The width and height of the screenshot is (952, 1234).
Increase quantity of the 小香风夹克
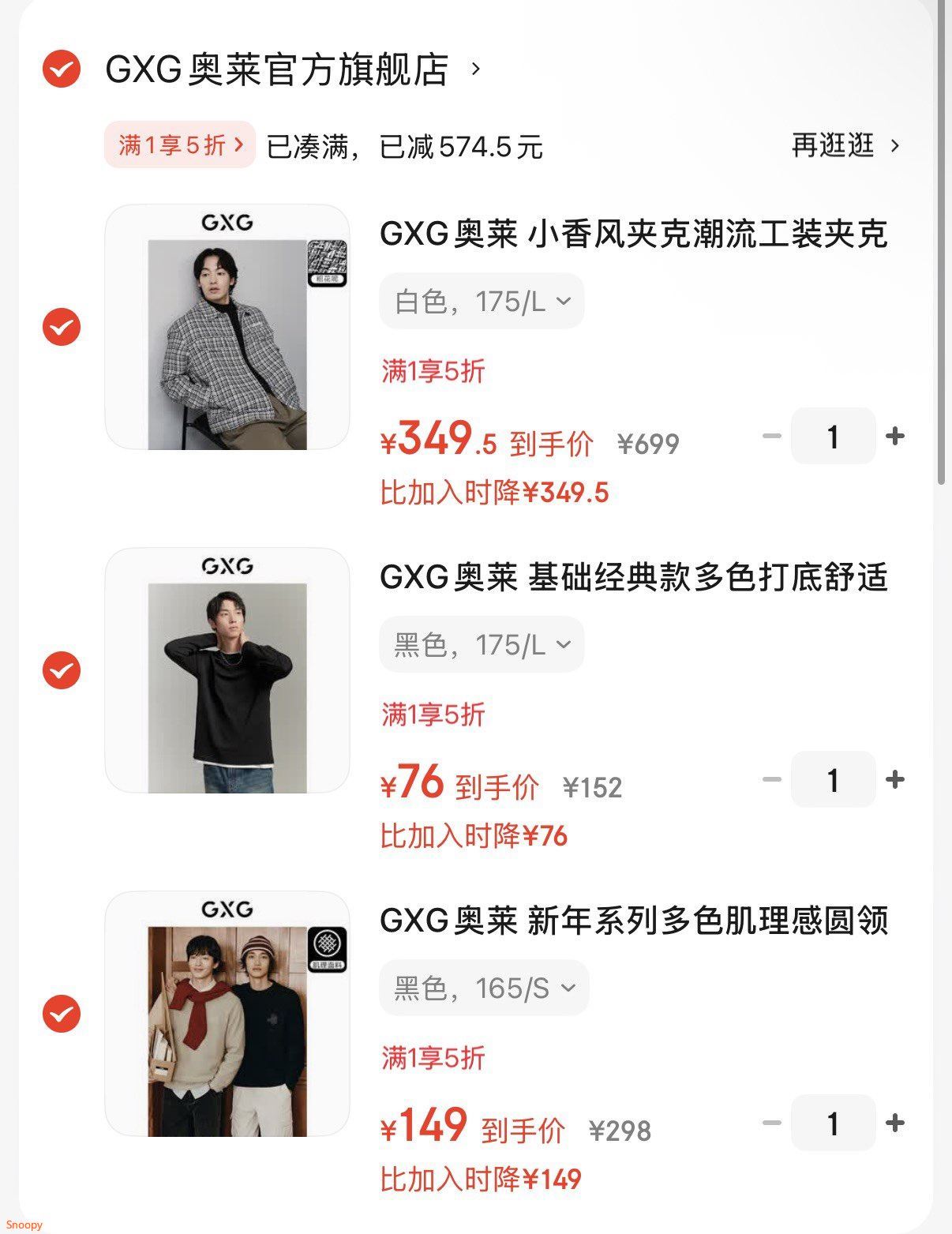[895, 436]
